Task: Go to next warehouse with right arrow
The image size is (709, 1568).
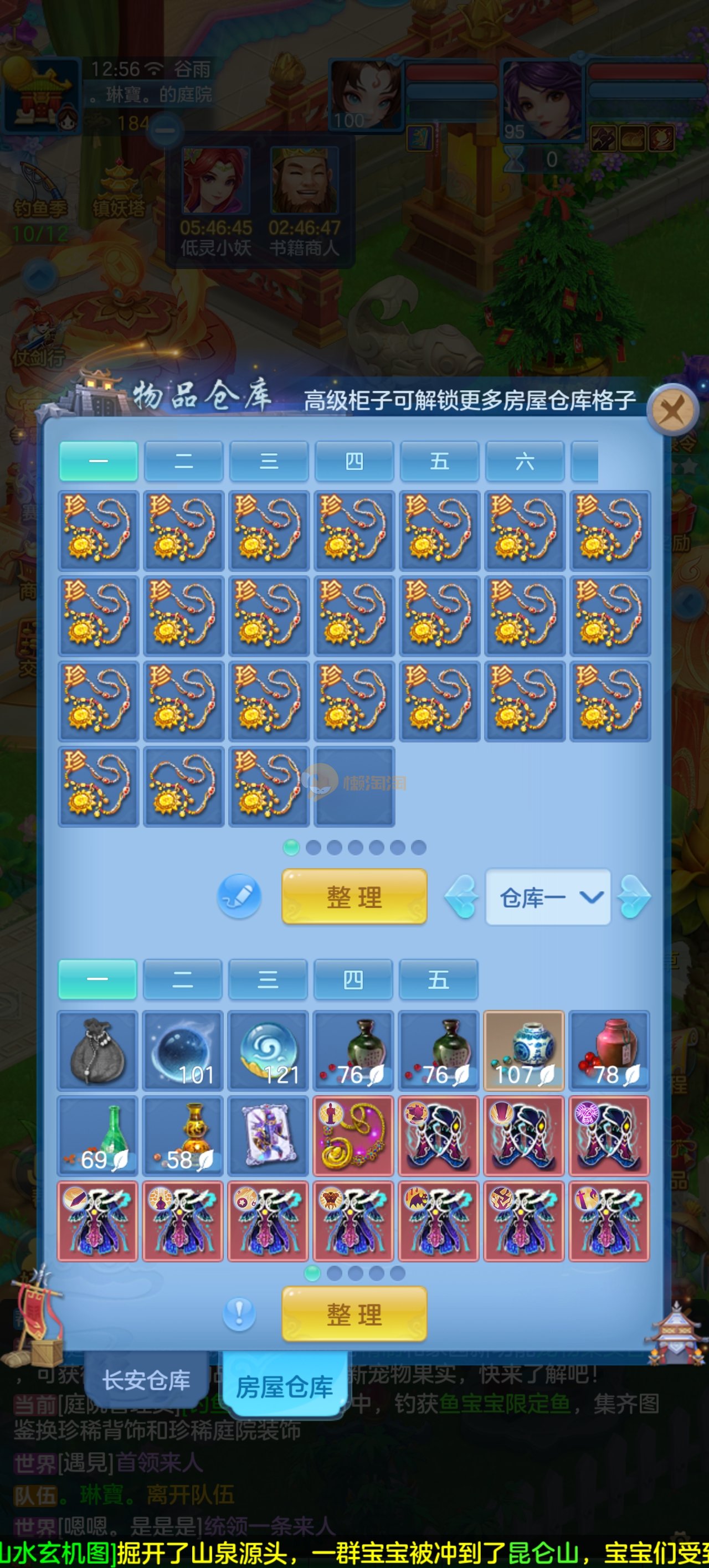Action: point(634,896)
